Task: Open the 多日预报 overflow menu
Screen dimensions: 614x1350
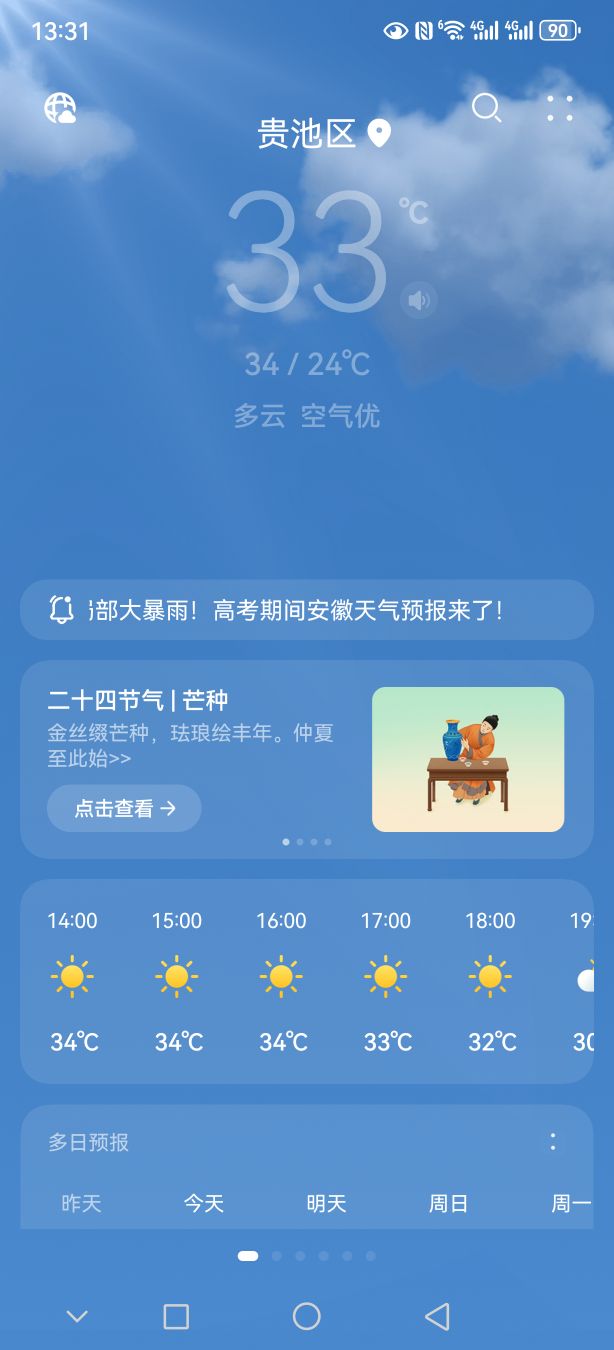Action: [553, 1141]
